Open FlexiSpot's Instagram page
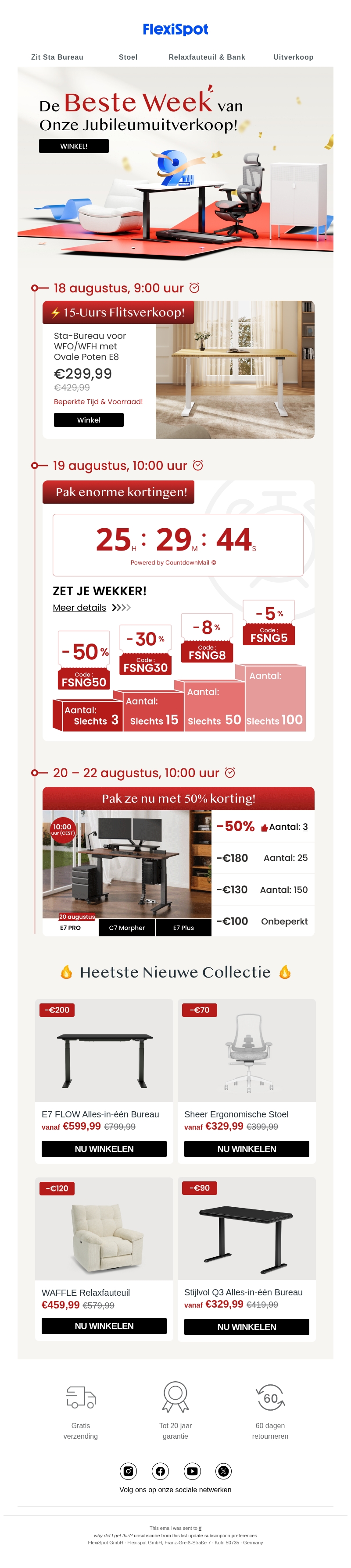Image resolution: width=351 pixels, height=1568 pixels. pos(128,1471)
